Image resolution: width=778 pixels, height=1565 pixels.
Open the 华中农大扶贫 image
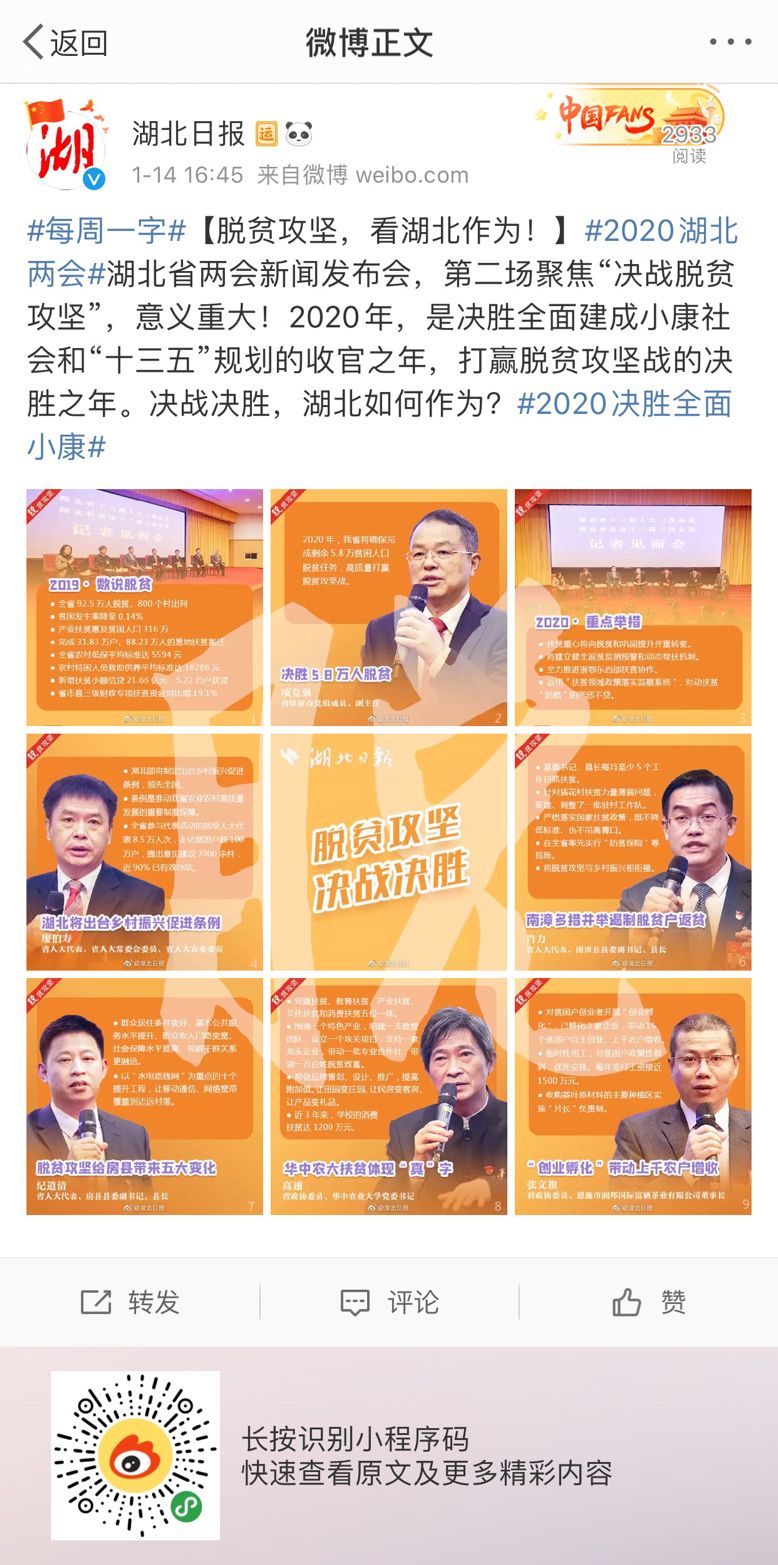(x=388, y=1096)
